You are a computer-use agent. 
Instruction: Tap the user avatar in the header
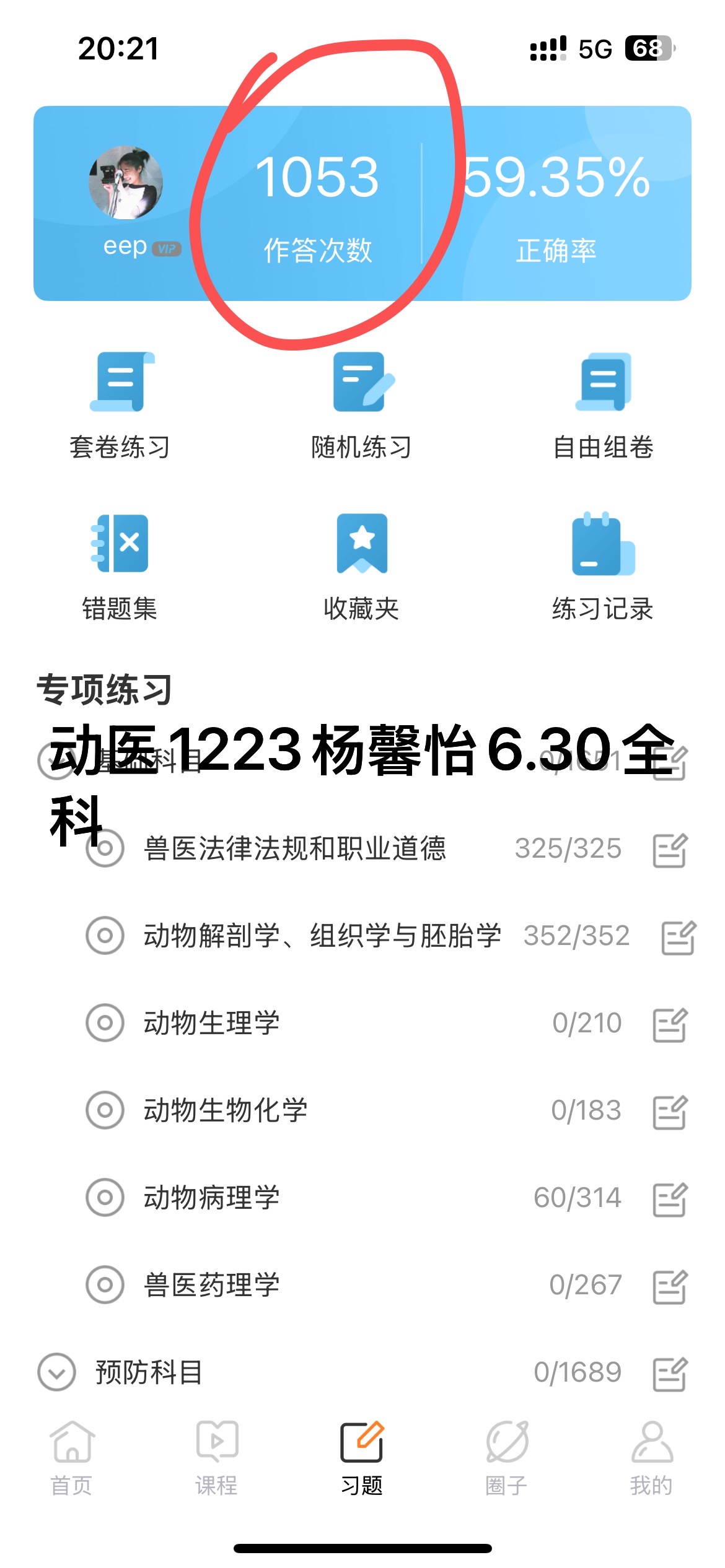[x=126, y=183]
